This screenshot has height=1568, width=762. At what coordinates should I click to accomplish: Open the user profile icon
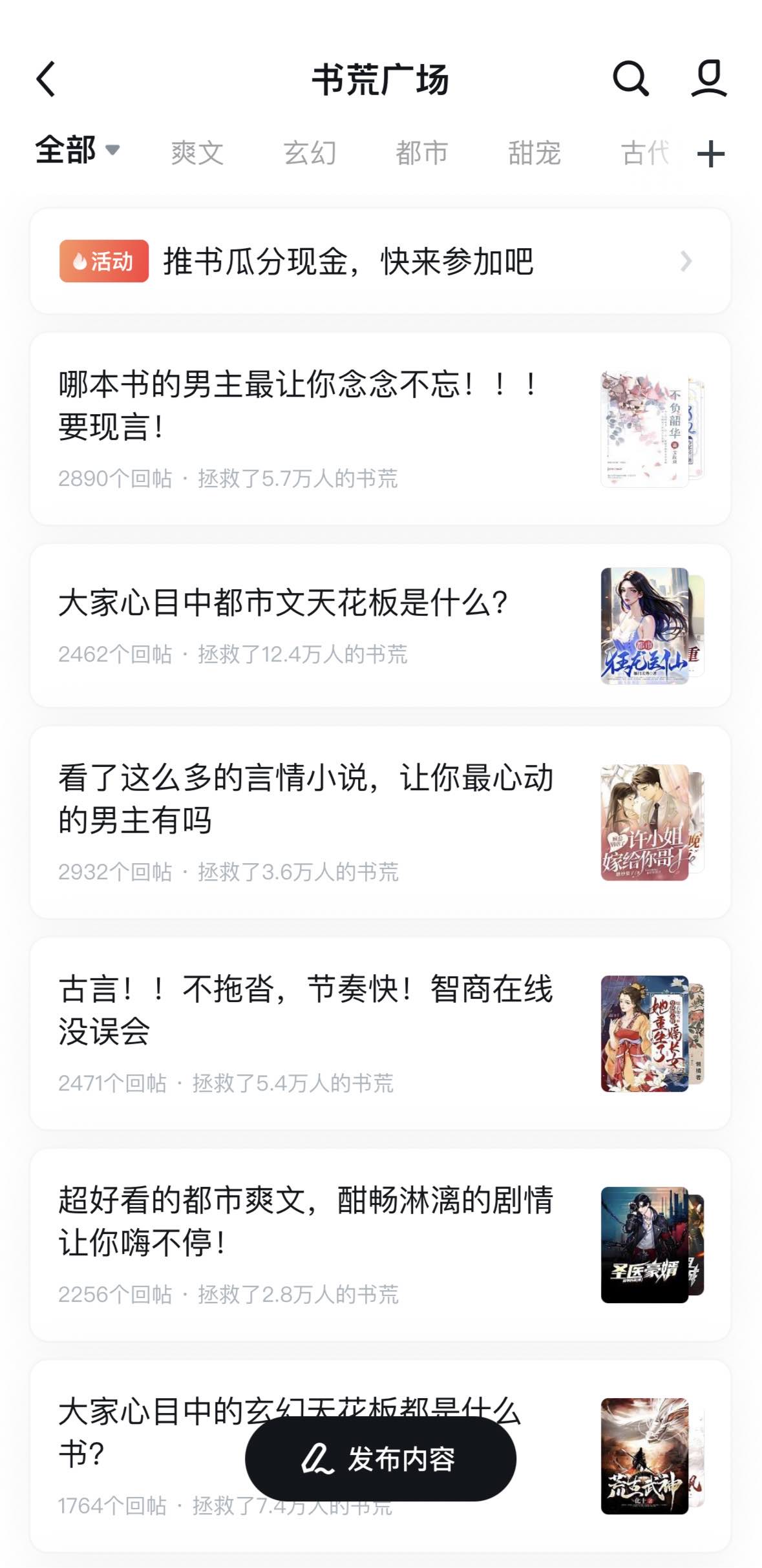pyautogui.click(x=708, y=78)
